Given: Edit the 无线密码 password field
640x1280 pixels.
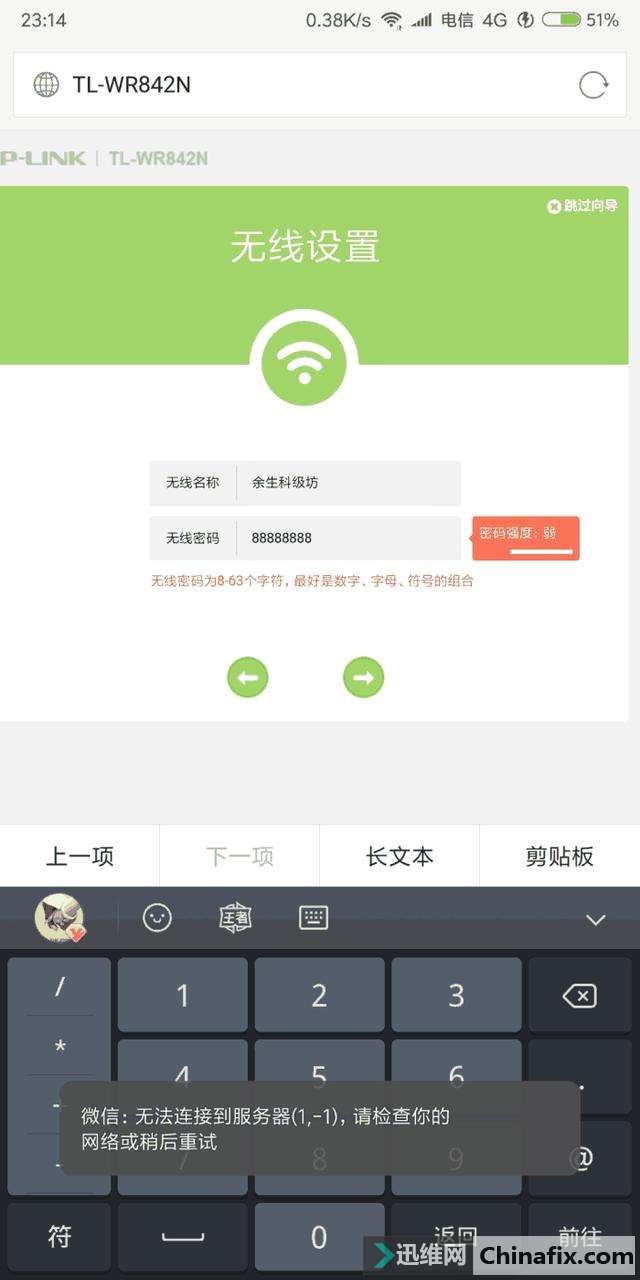Looking at the screenshot, I should 347,538.
